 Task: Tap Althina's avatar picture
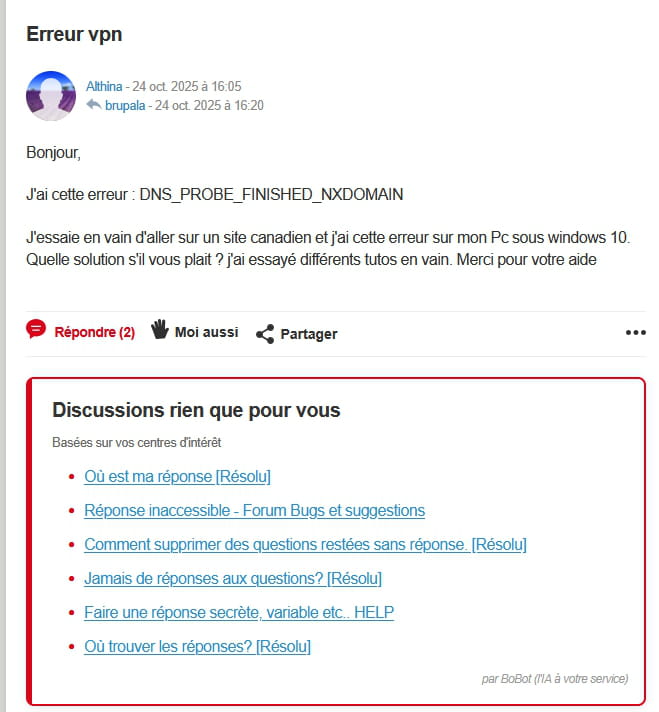tap(51, 96)
